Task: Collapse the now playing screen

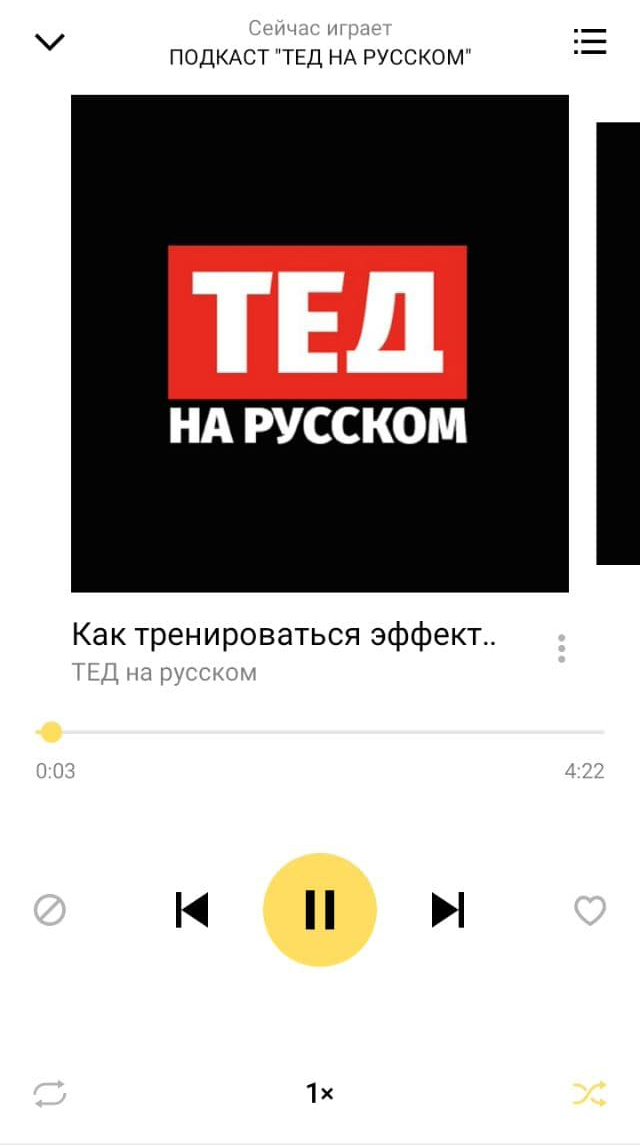Action: (x=49, y=42)
